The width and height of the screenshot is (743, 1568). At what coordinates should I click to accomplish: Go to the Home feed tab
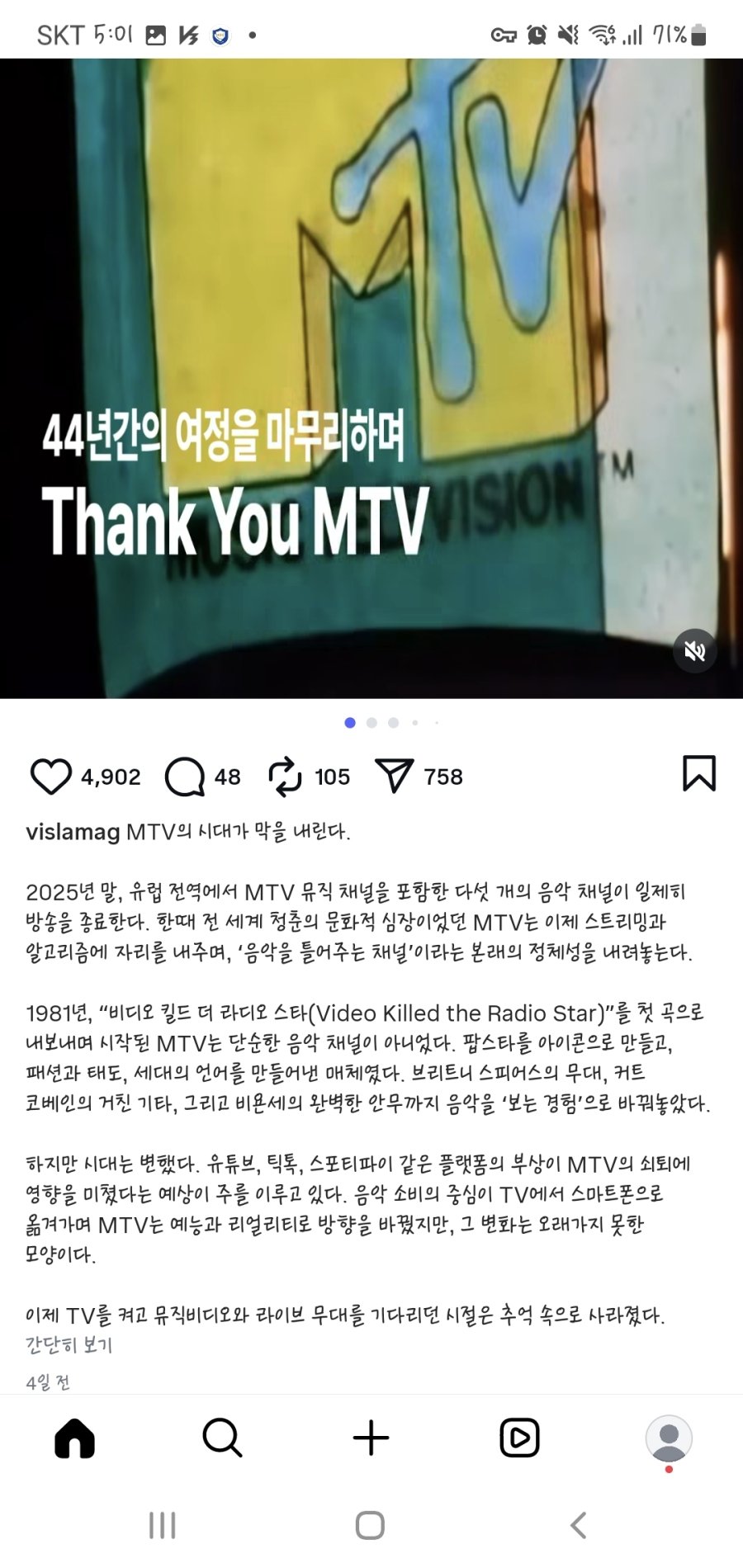tap(74, 1438)
